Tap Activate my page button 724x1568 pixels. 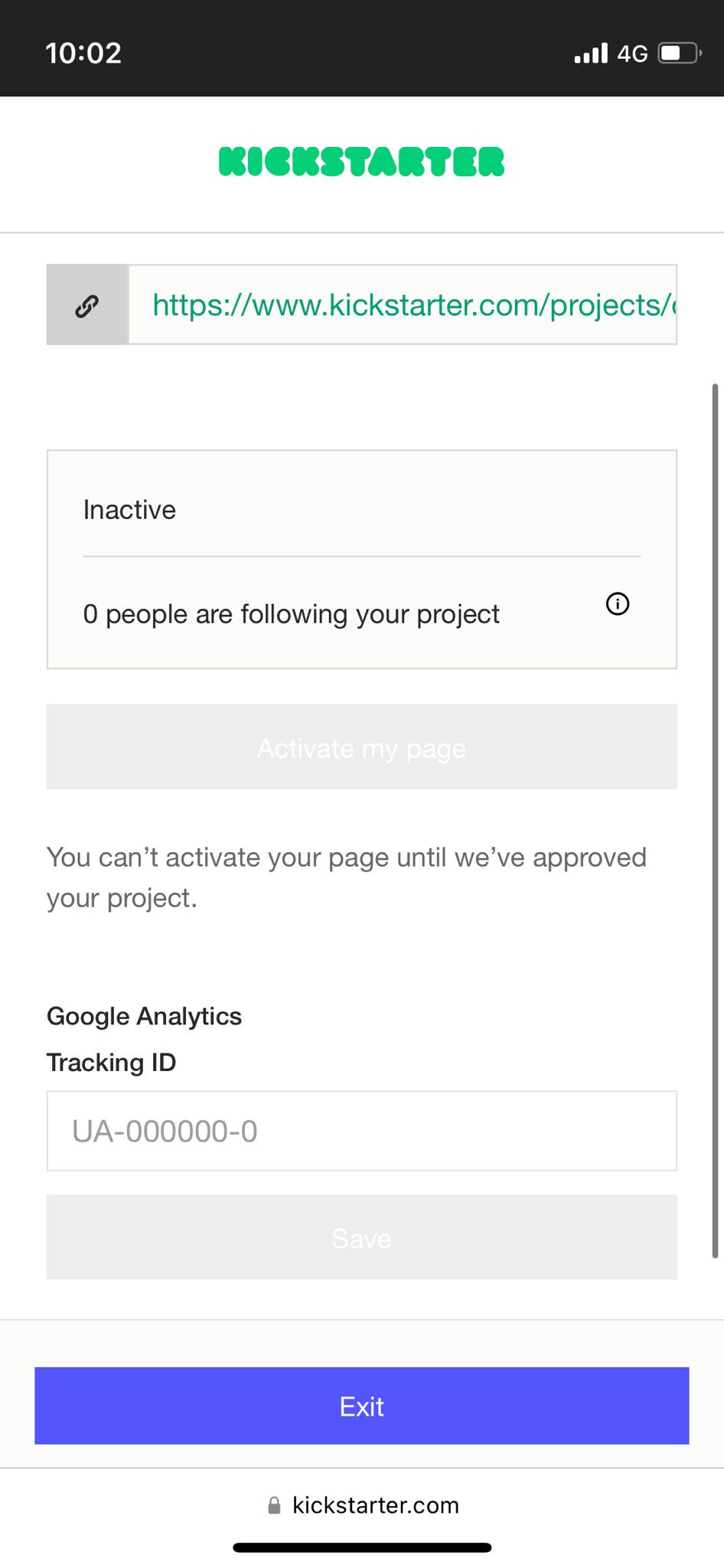[362, 747]
